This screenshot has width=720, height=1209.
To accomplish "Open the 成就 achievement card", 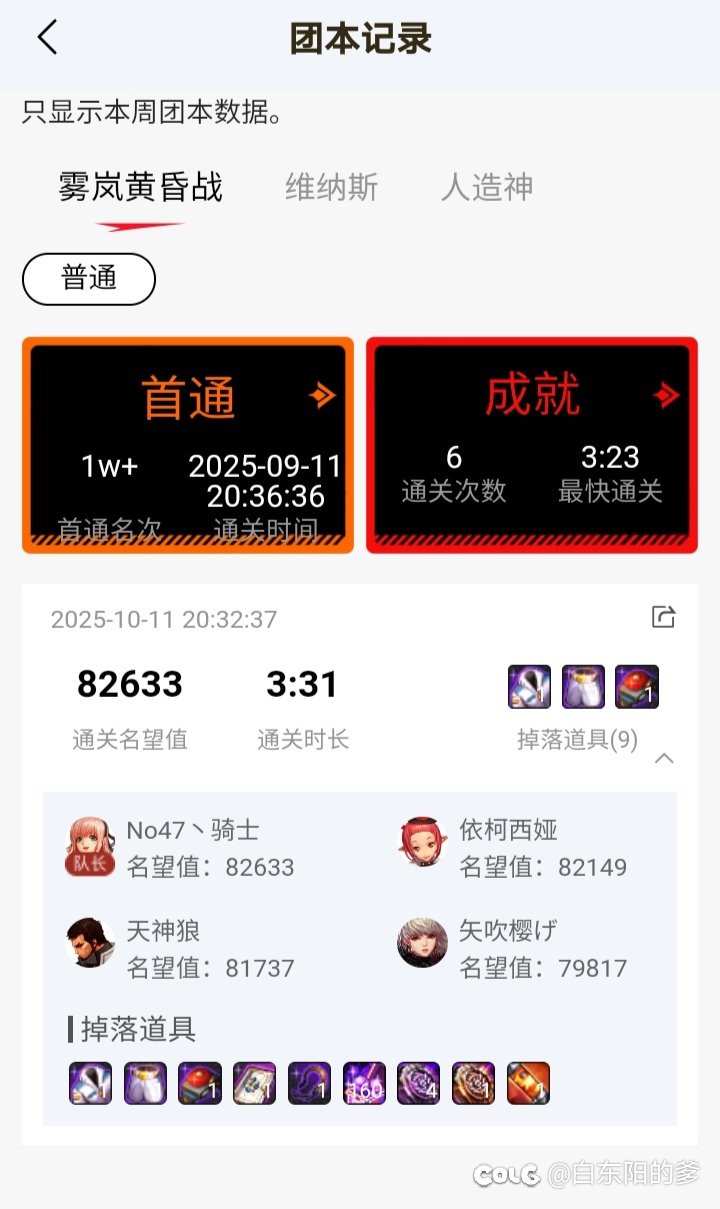I will [x=531, y=445].
